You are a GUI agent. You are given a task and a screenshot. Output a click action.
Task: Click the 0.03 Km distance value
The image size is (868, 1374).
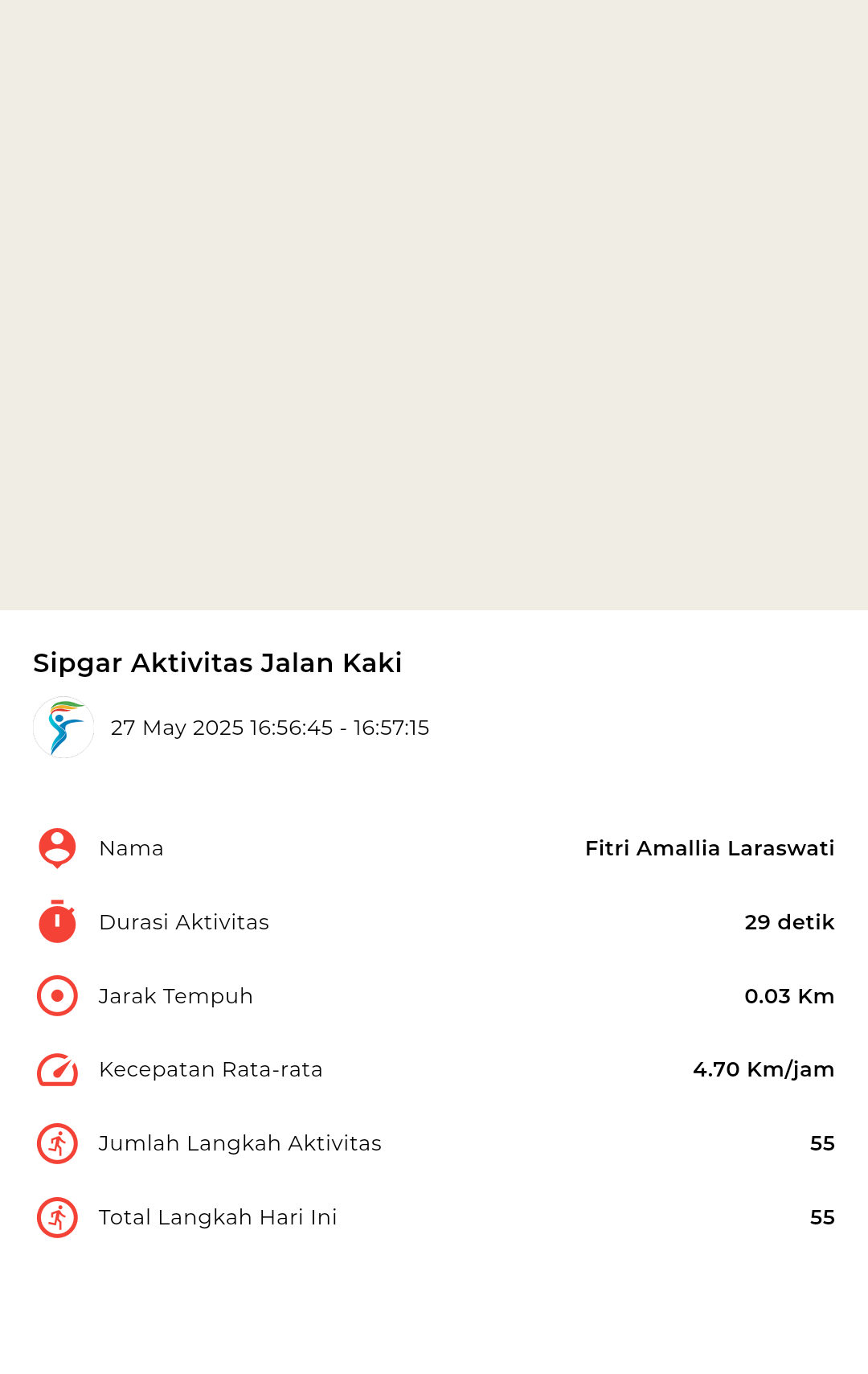click(x=789, y=995)
